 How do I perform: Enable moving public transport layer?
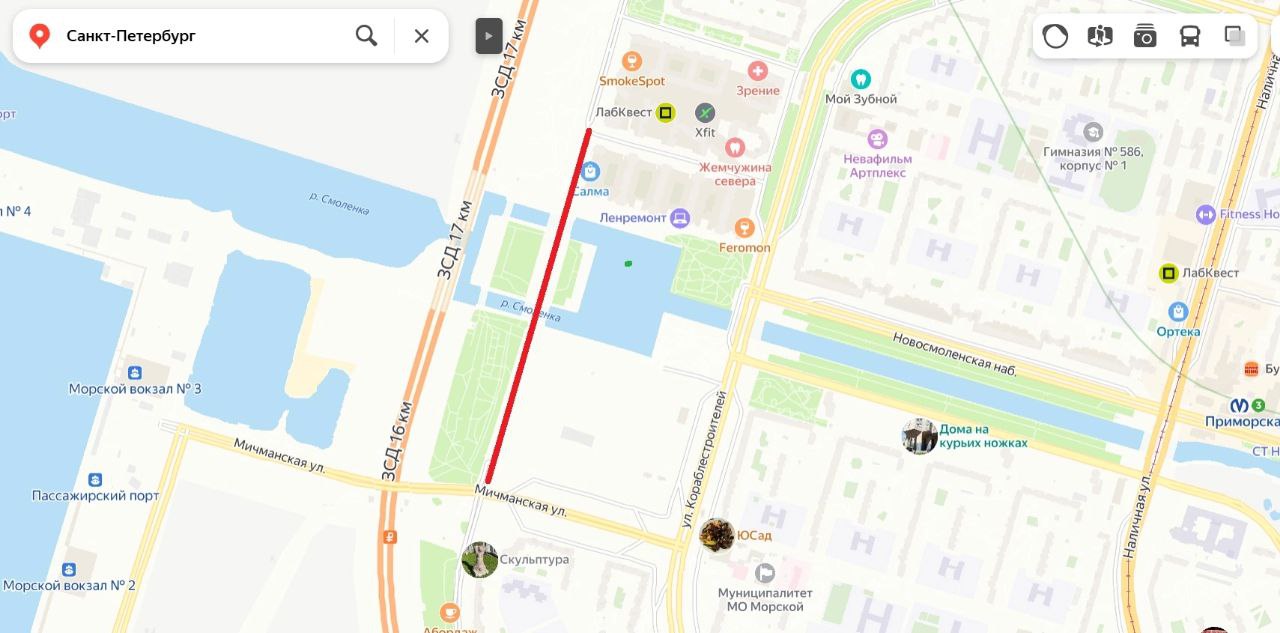click(1190, 36)
